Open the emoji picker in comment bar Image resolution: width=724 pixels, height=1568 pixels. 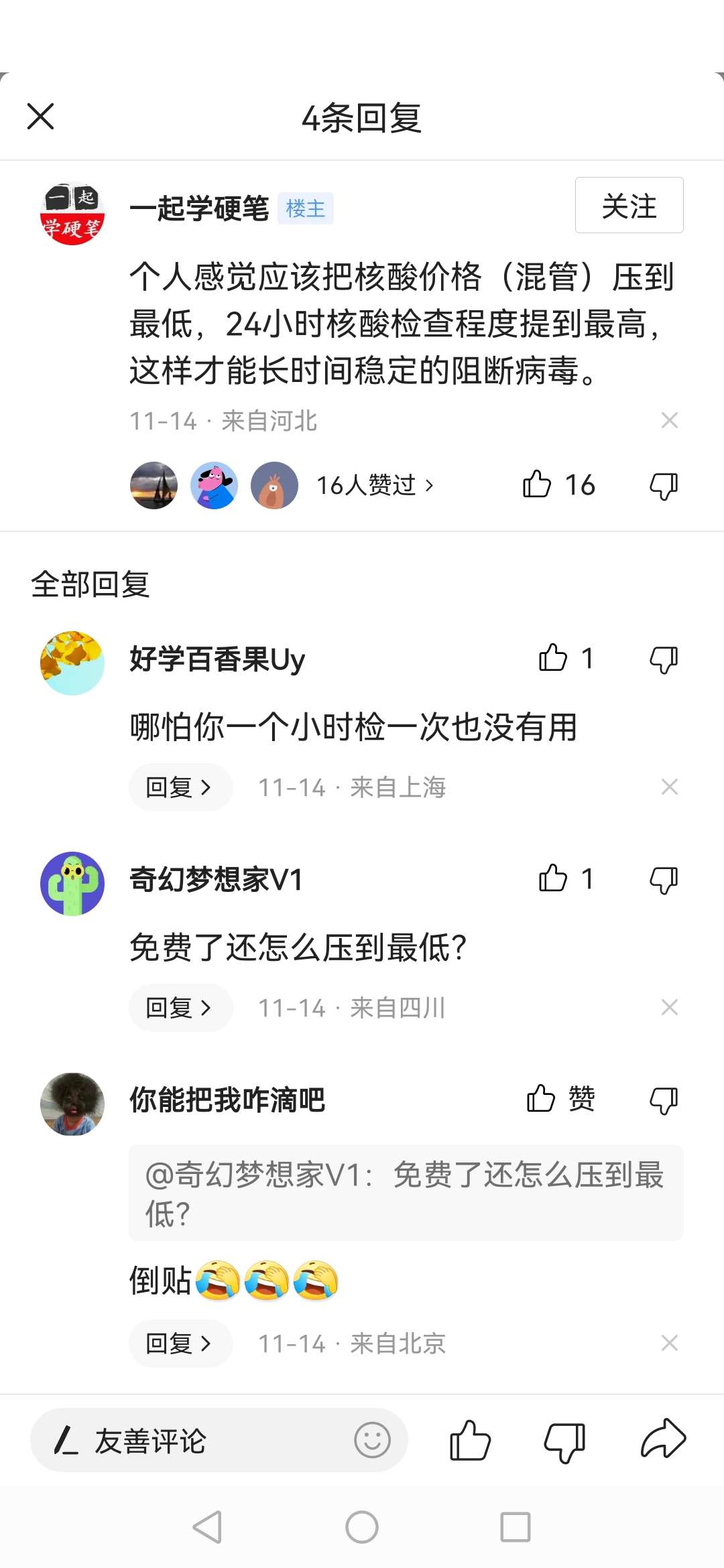click(372, 1440)
